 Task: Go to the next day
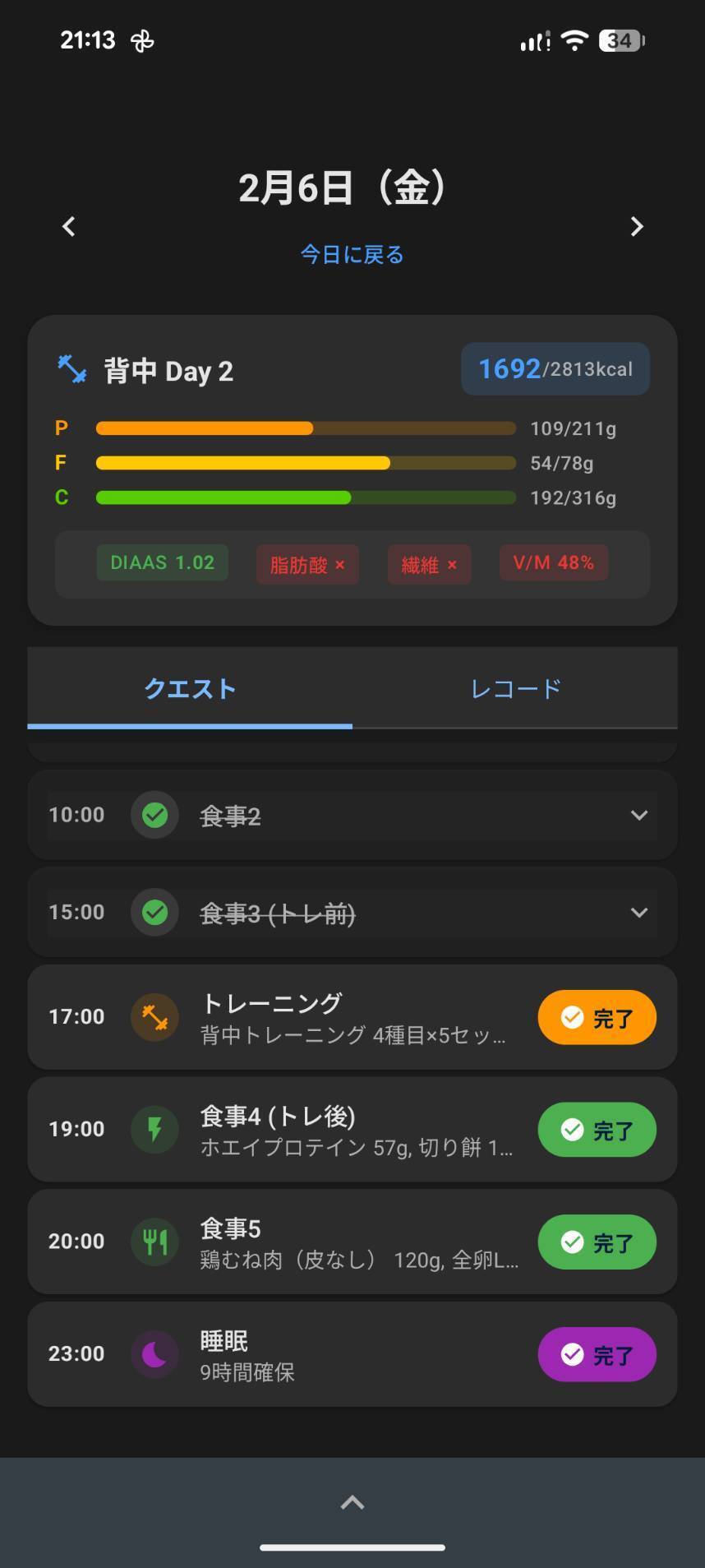tap(636, 227)
